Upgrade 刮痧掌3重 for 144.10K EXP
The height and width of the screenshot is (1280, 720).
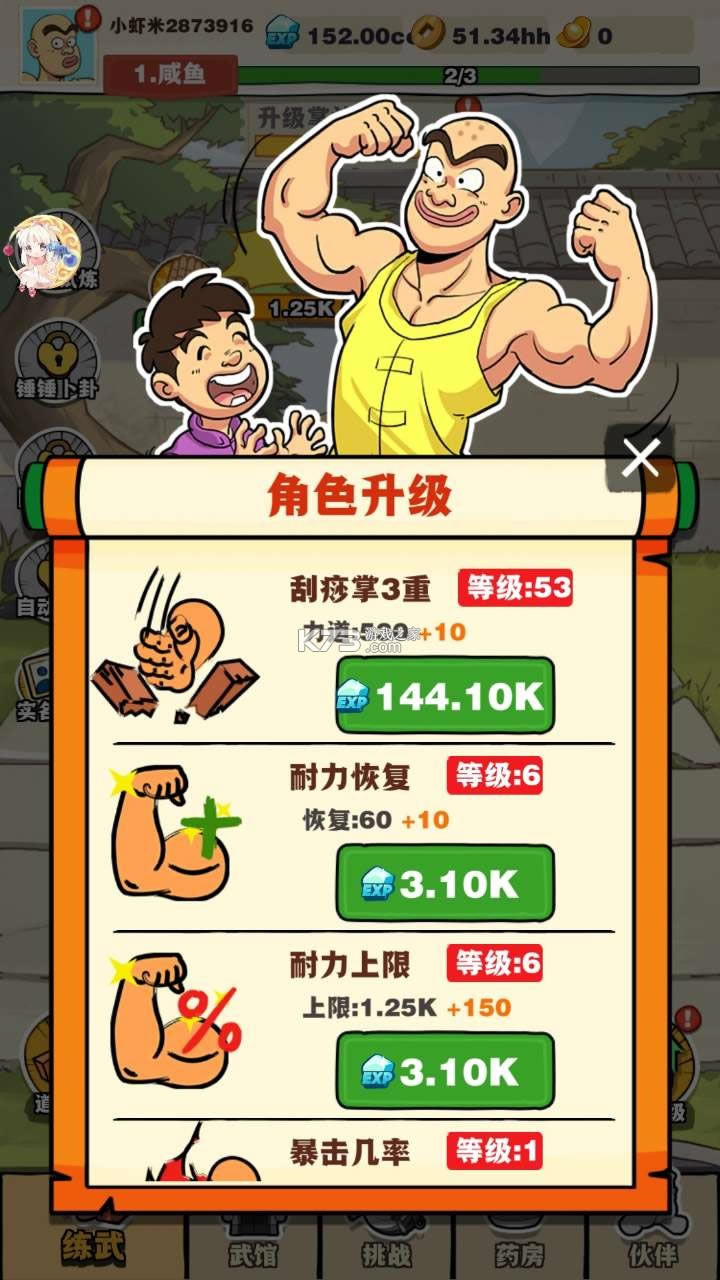[445, 696]
